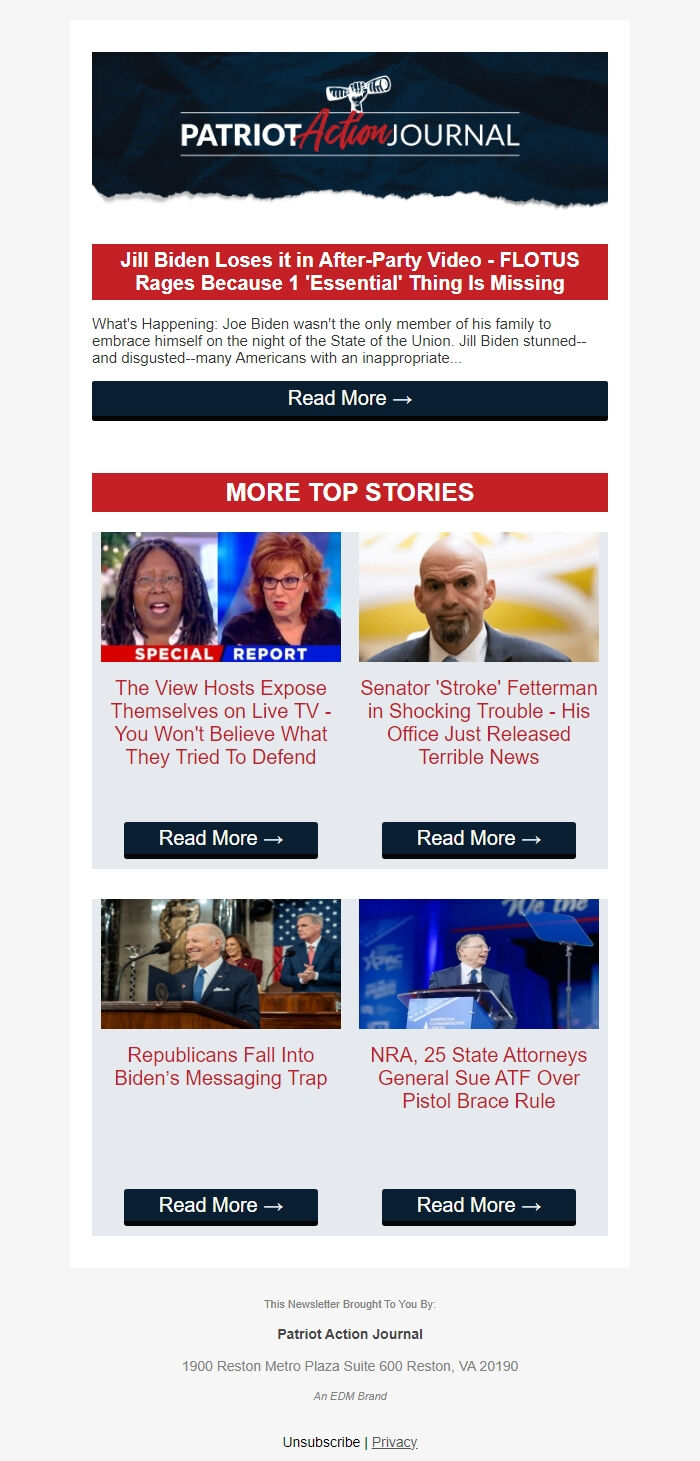Read The View Hosts Expose Themselves headline
The image size is (700, 1461).
point(221,722)
